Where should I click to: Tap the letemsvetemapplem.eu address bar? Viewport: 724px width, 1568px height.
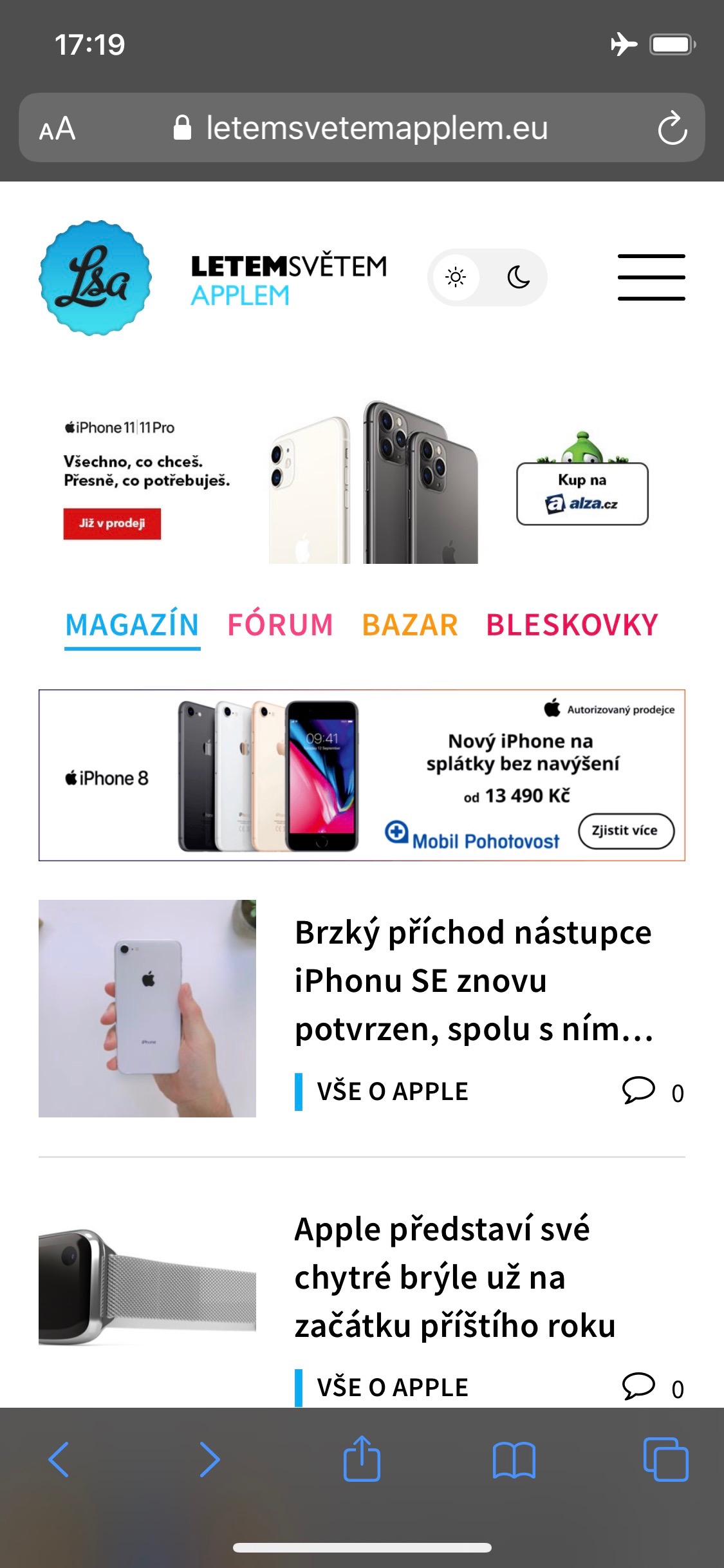click(376, 128)
